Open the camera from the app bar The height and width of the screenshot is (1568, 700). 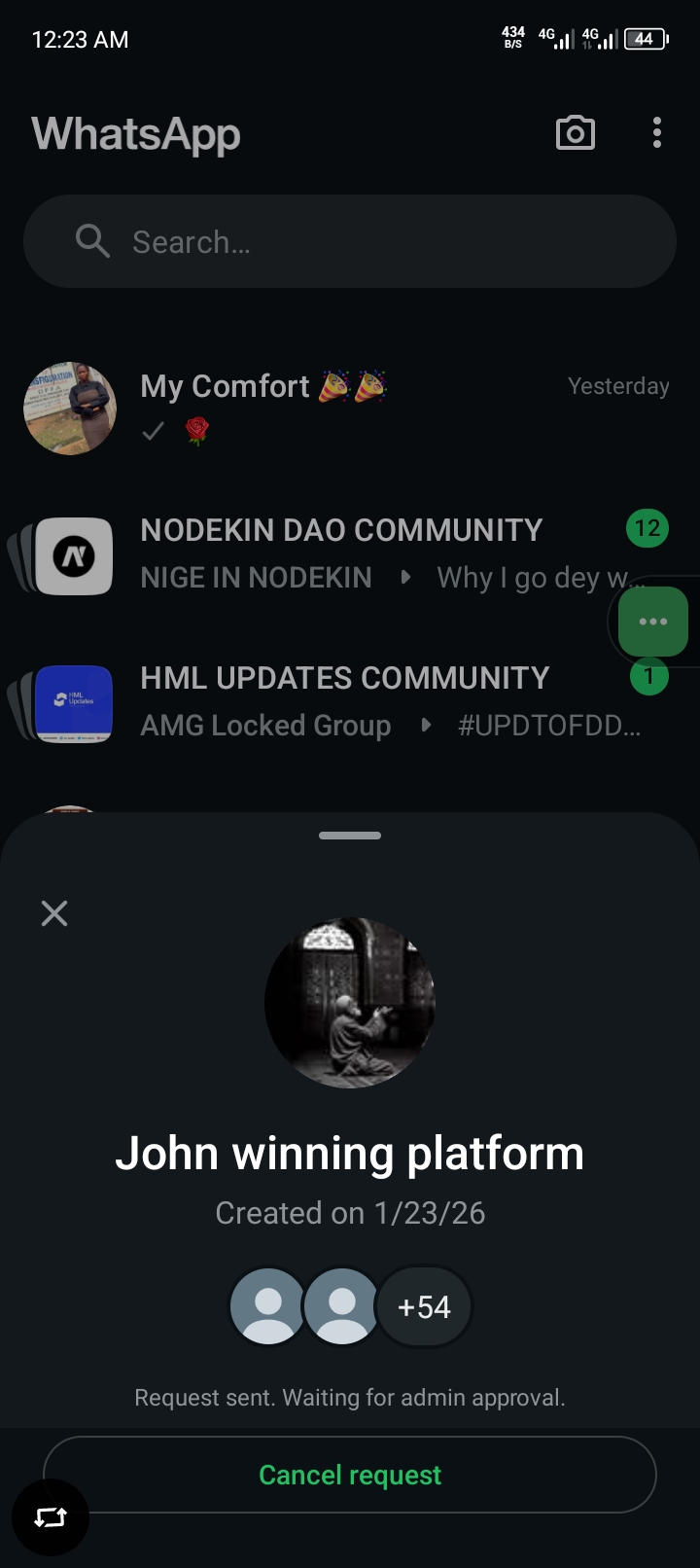[575, 133]
